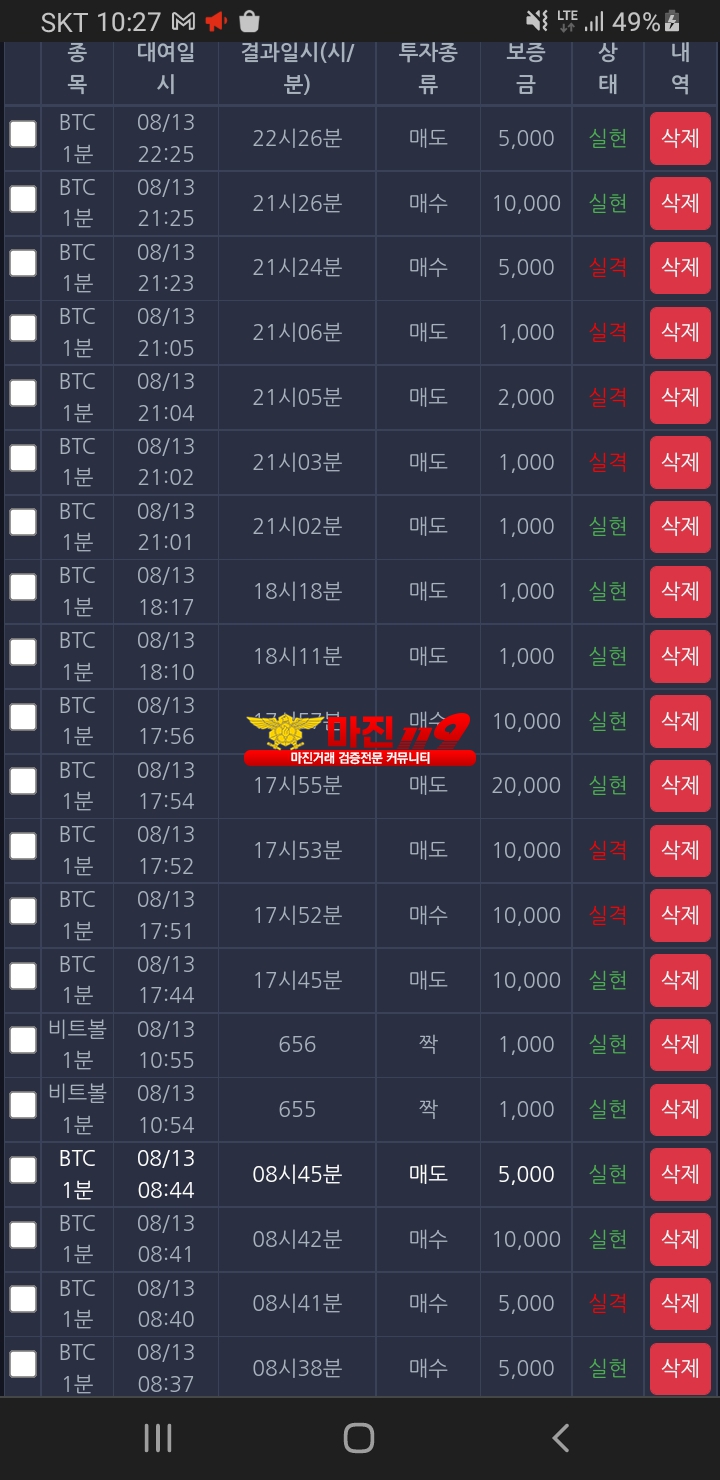Screen dimensions: 720x1480
Task: Delete the 08/13 08:40 entry
Action: point(680,1303)
